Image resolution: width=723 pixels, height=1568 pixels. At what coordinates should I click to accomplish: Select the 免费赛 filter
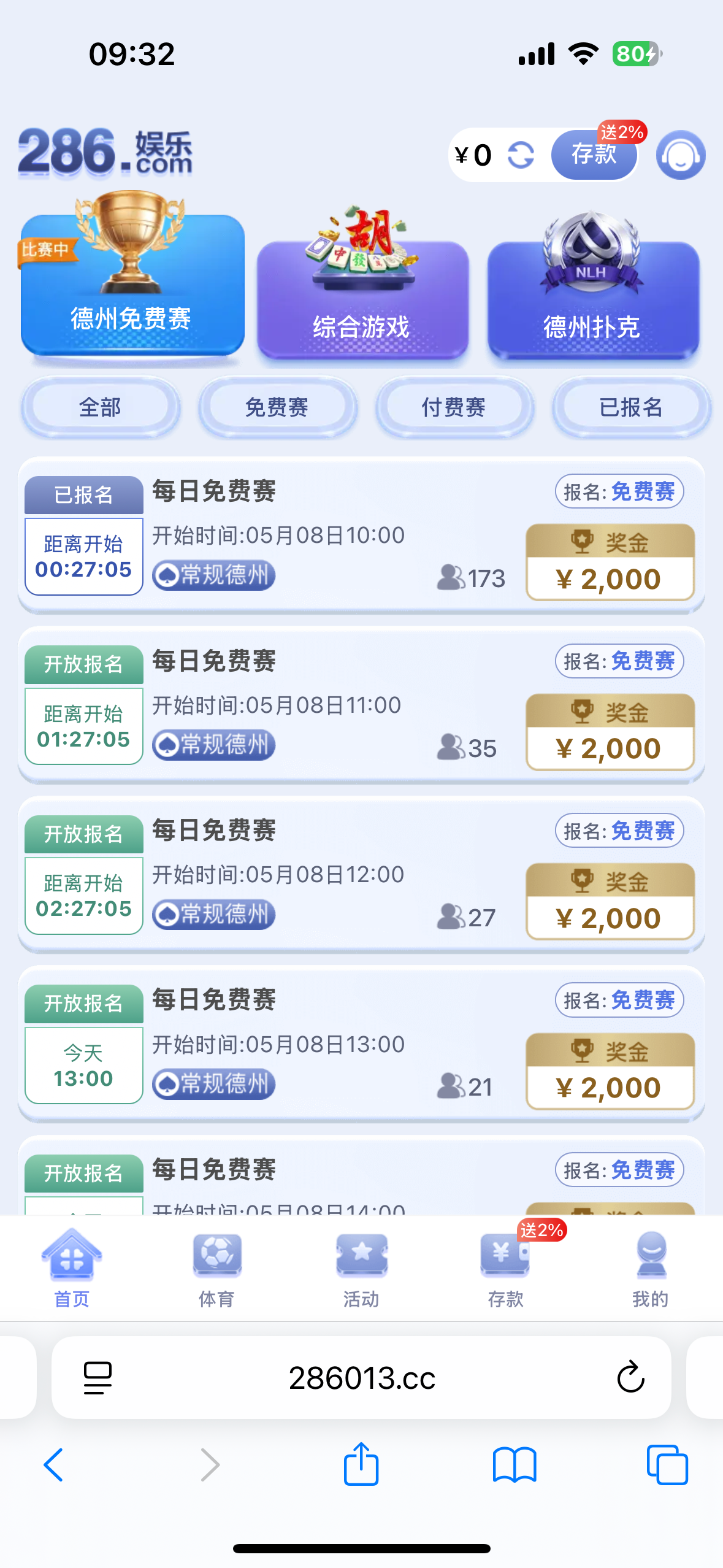click(277, 407)
